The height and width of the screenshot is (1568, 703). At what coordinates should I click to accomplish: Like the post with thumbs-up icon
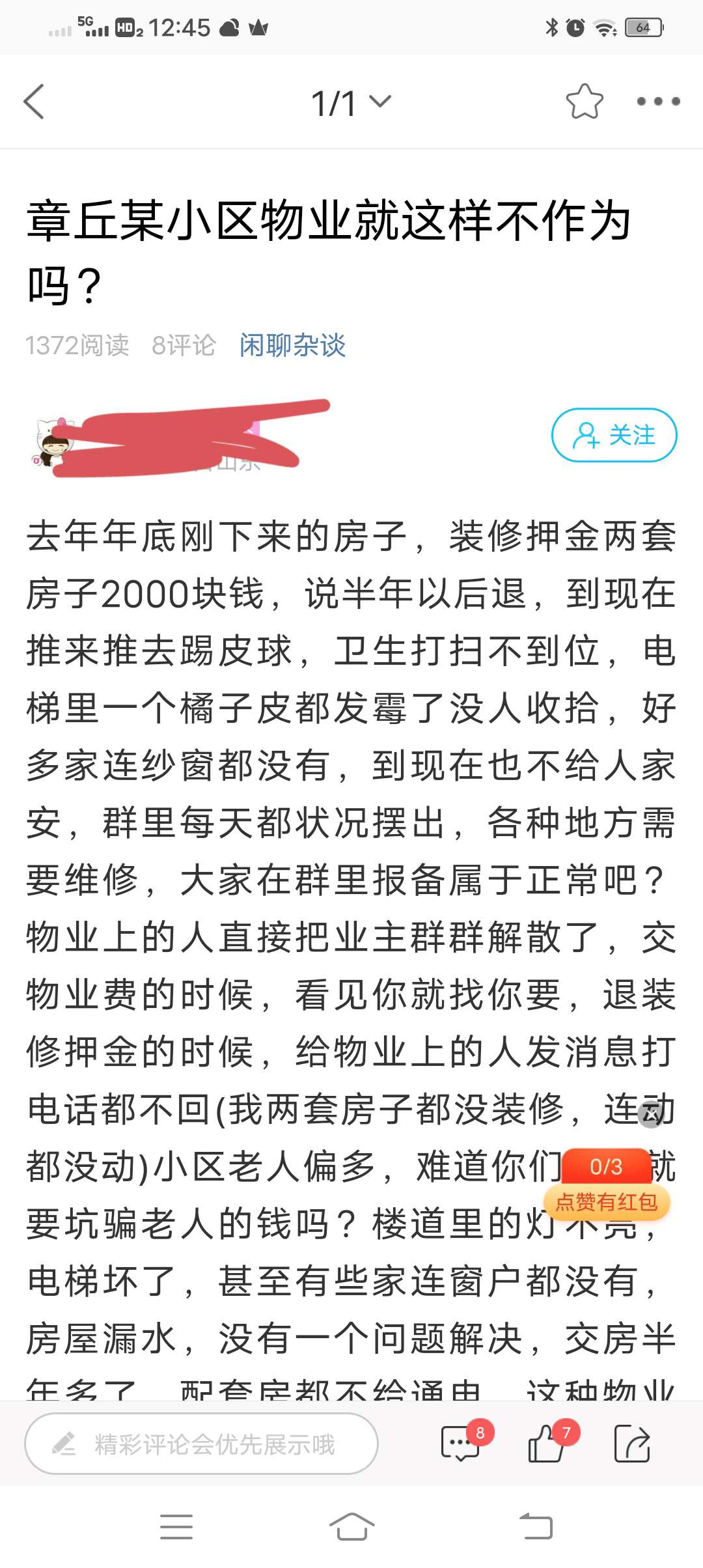click(x=547, y=1444)
